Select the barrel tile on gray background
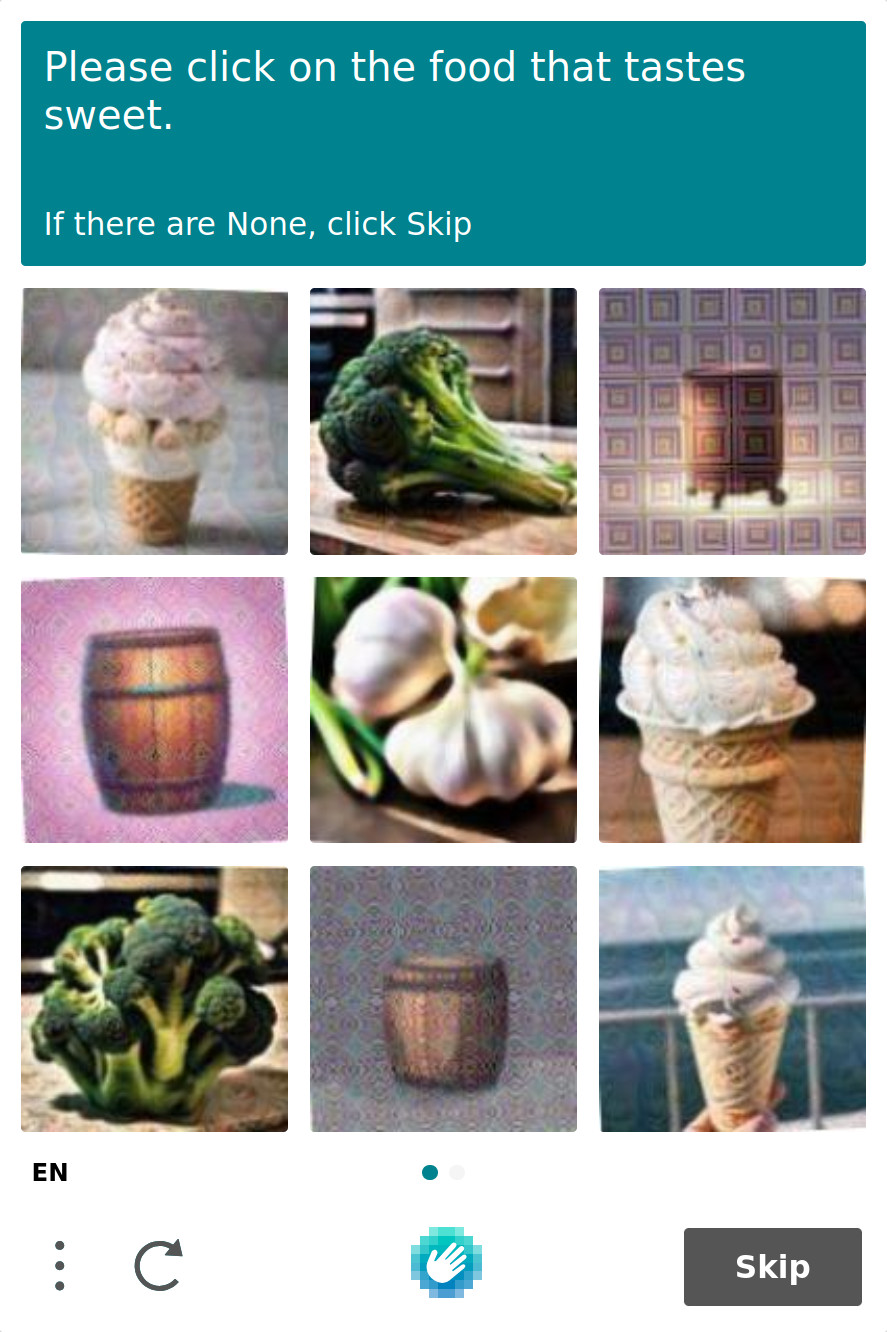The width and height of the screenshot is (887, 1332). pyautogui.click(x=443, y=999)
